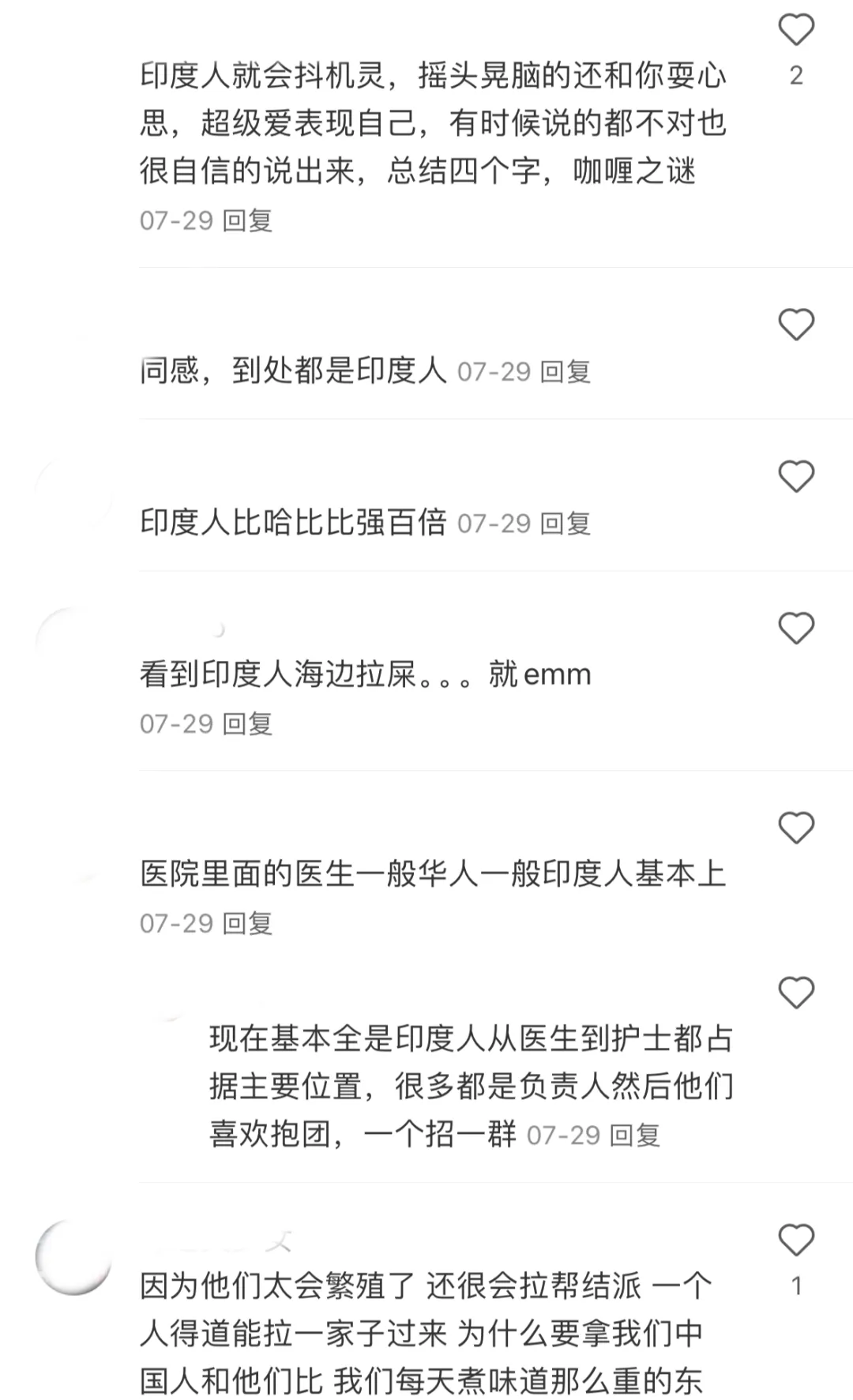Reply to the 一个招一群 nested reply
The height and width of the screenshot is (1400, 853).
point(635,1135)
